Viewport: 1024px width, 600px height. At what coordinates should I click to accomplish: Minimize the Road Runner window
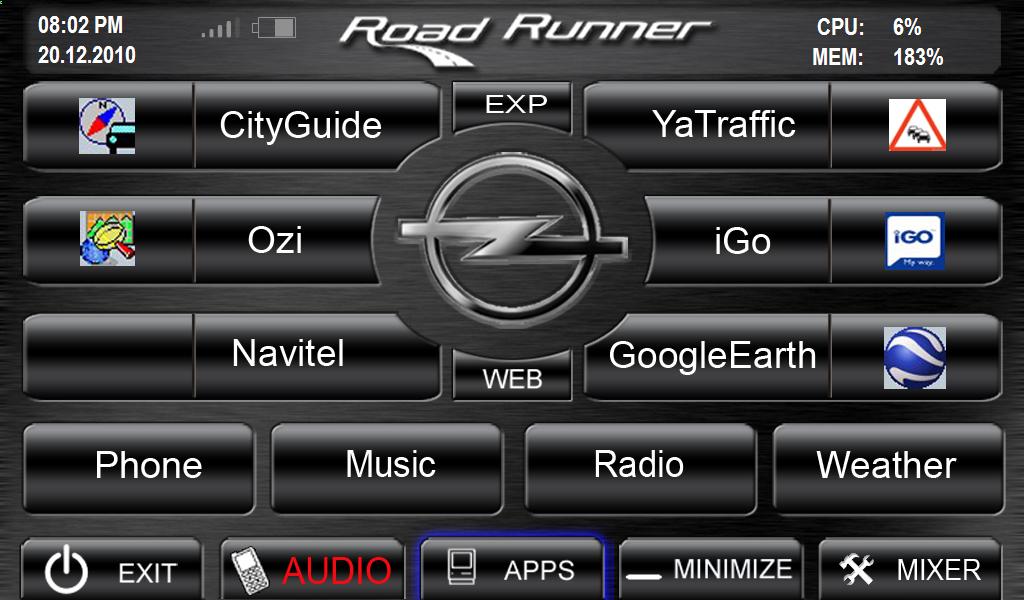pyautogui.click(x=709, y=572)
